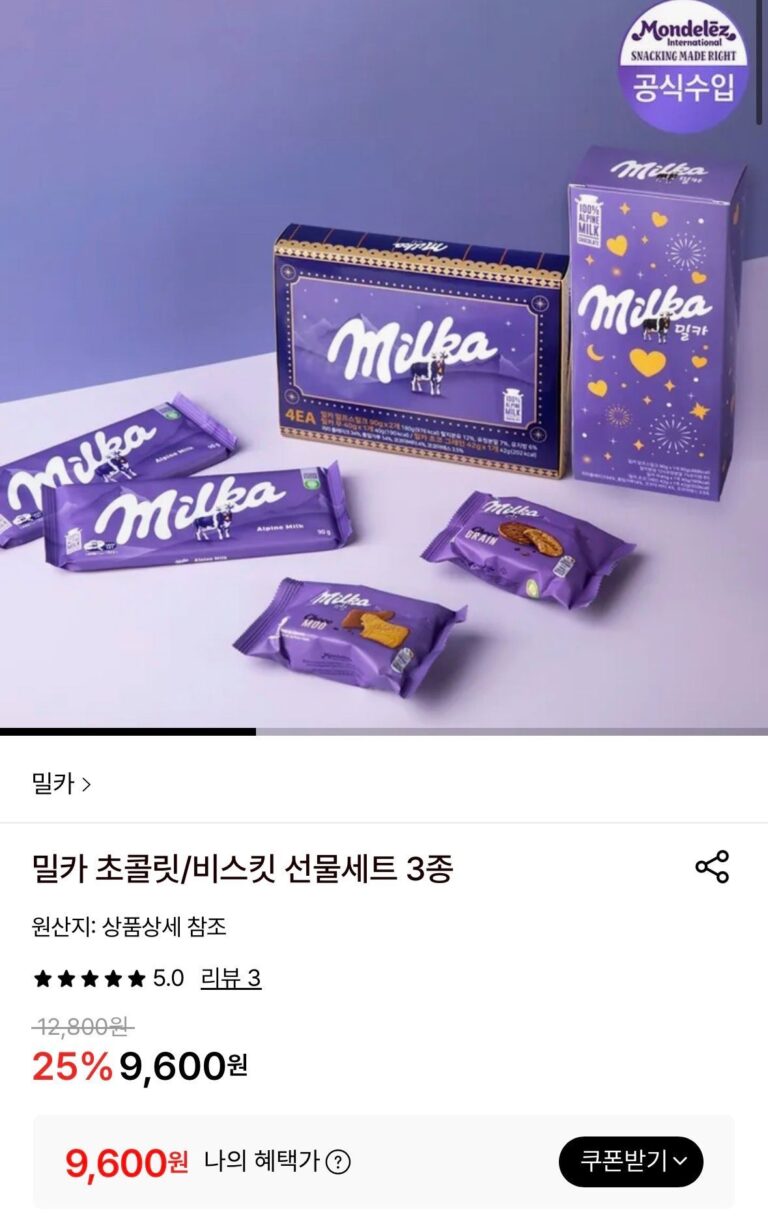Show info about 나의 혜택가
768x1216 pixels.
click(339, 1162)
